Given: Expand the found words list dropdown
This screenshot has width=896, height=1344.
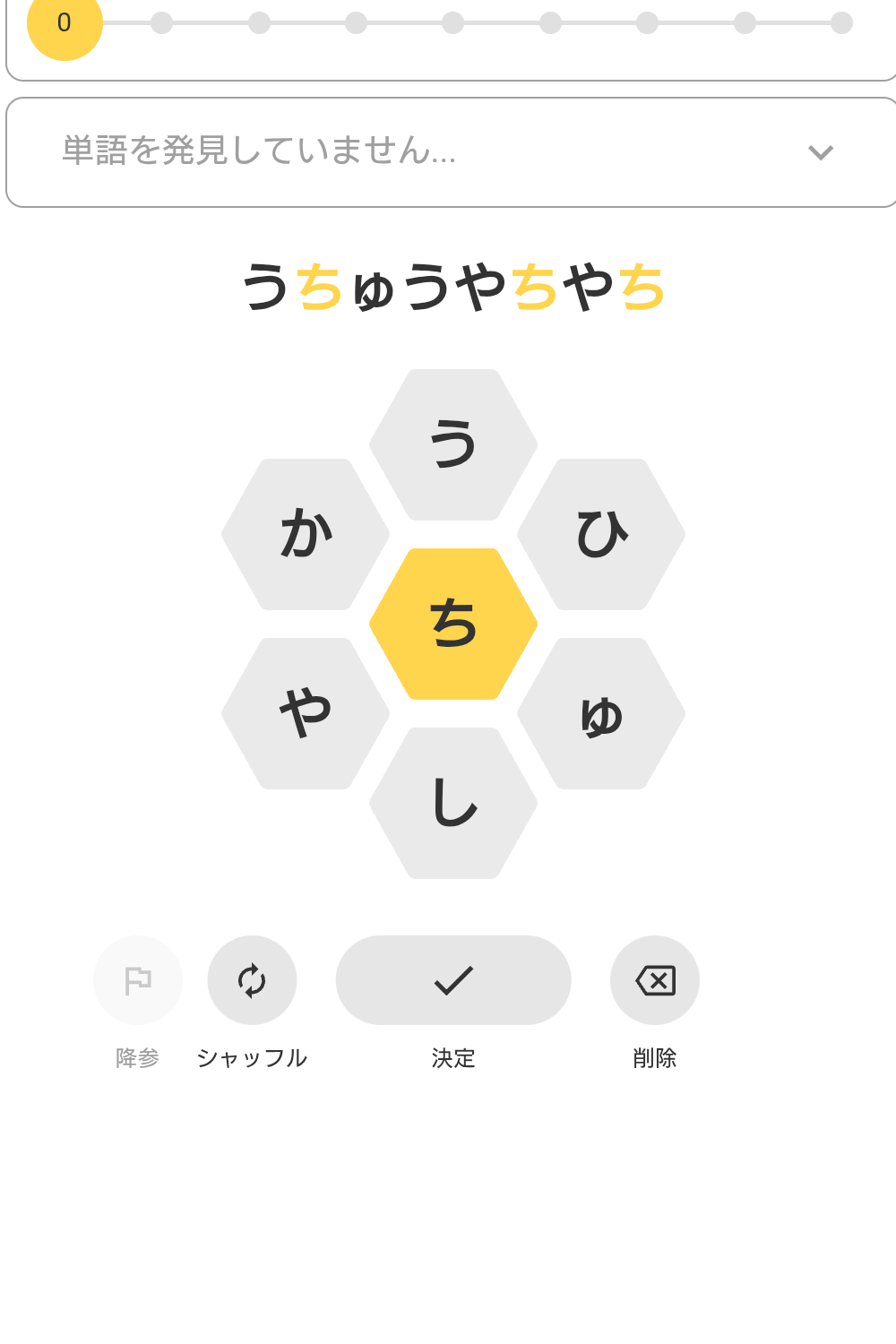Looking at the screenshot, I should coord(820,152).
